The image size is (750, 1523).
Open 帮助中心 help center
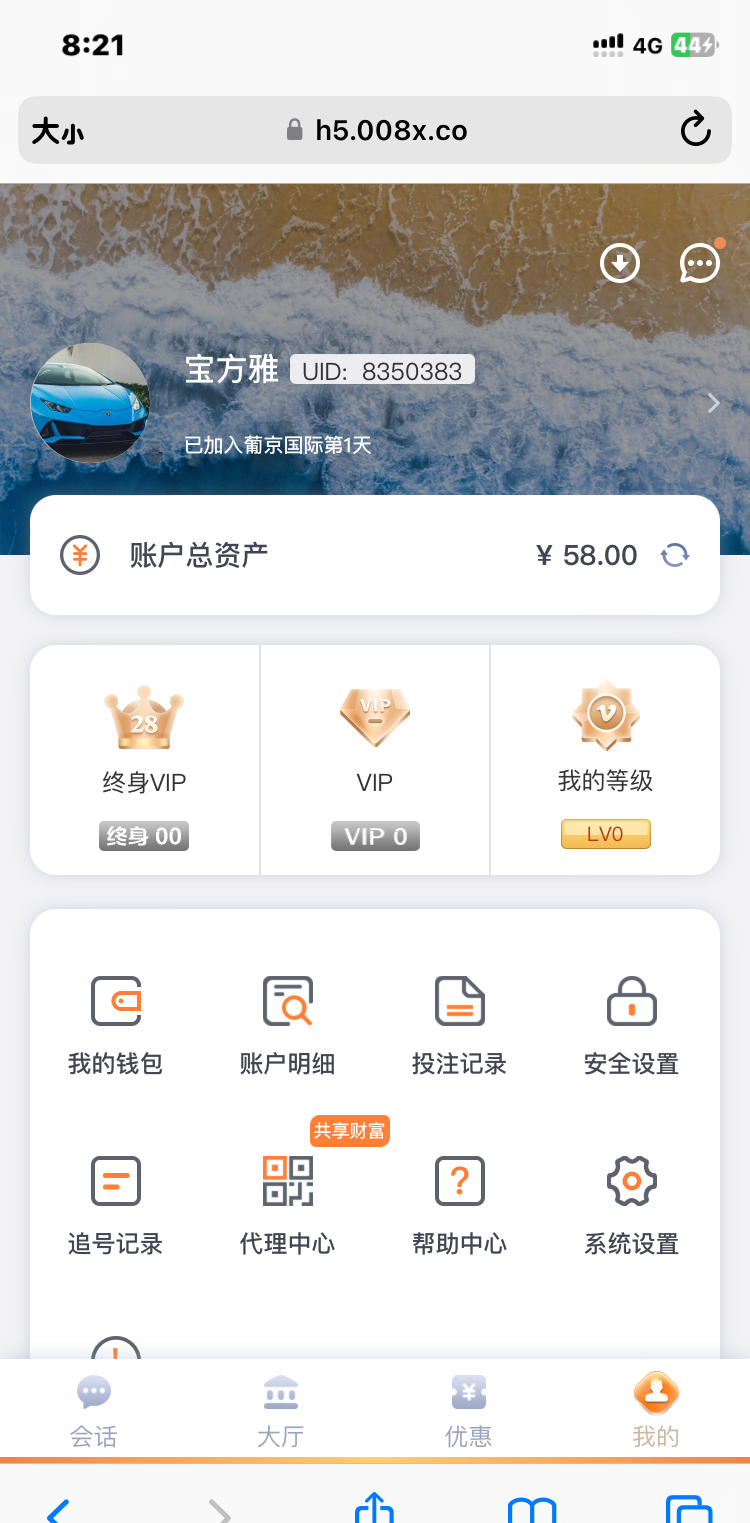(460, 1204)
